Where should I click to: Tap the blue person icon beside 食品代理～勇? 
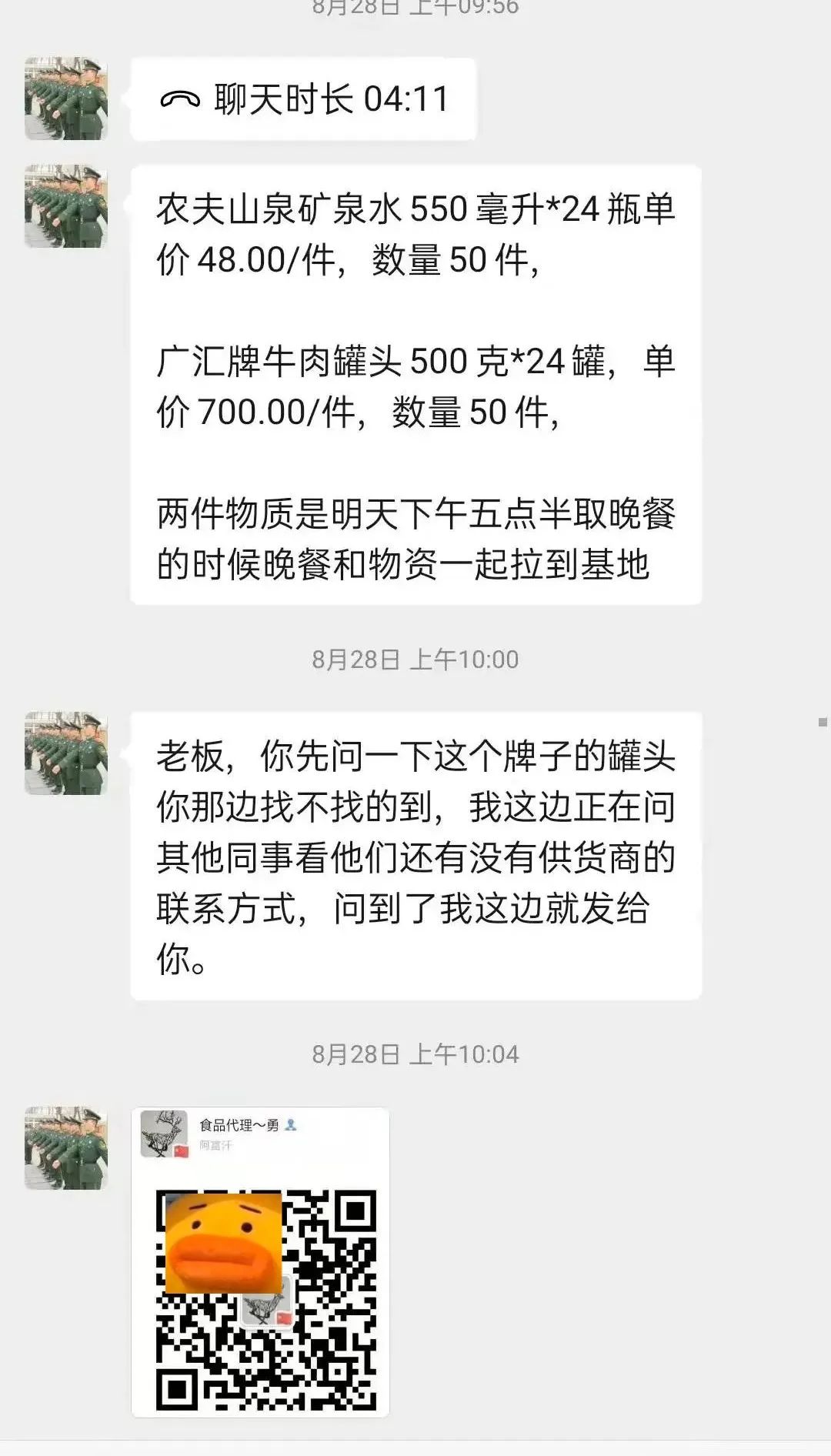tap(290, 1123)
